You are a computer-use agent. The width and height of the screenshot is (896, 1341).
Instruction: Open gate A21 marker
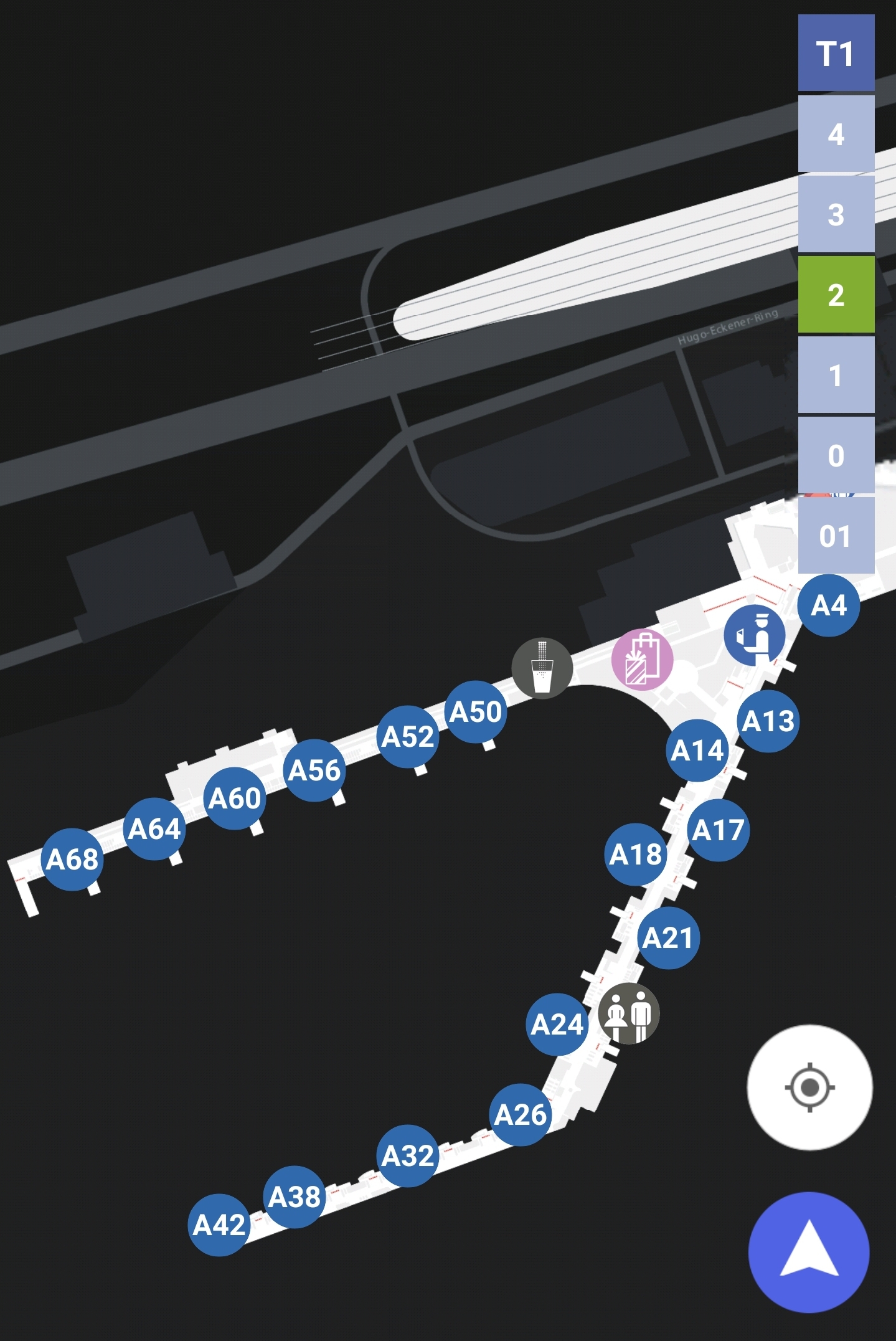[x=668, y=937]
